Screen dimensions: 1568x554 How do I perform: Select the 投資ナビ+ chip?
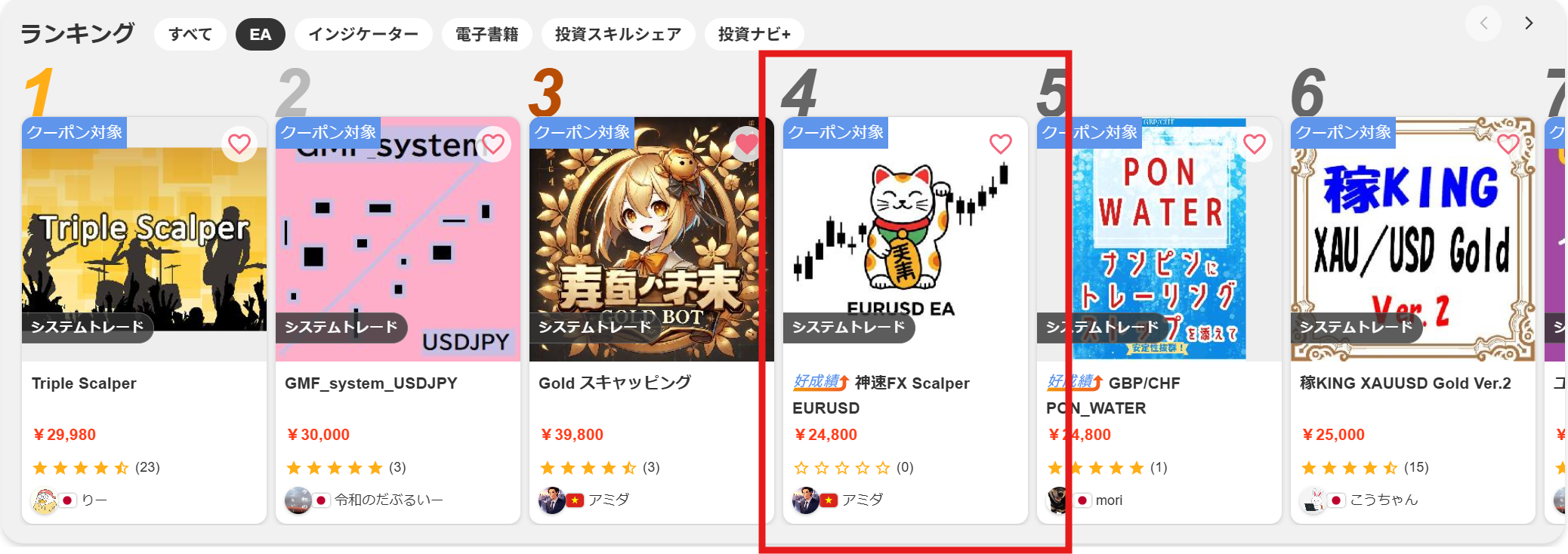(x=754, y=35)
